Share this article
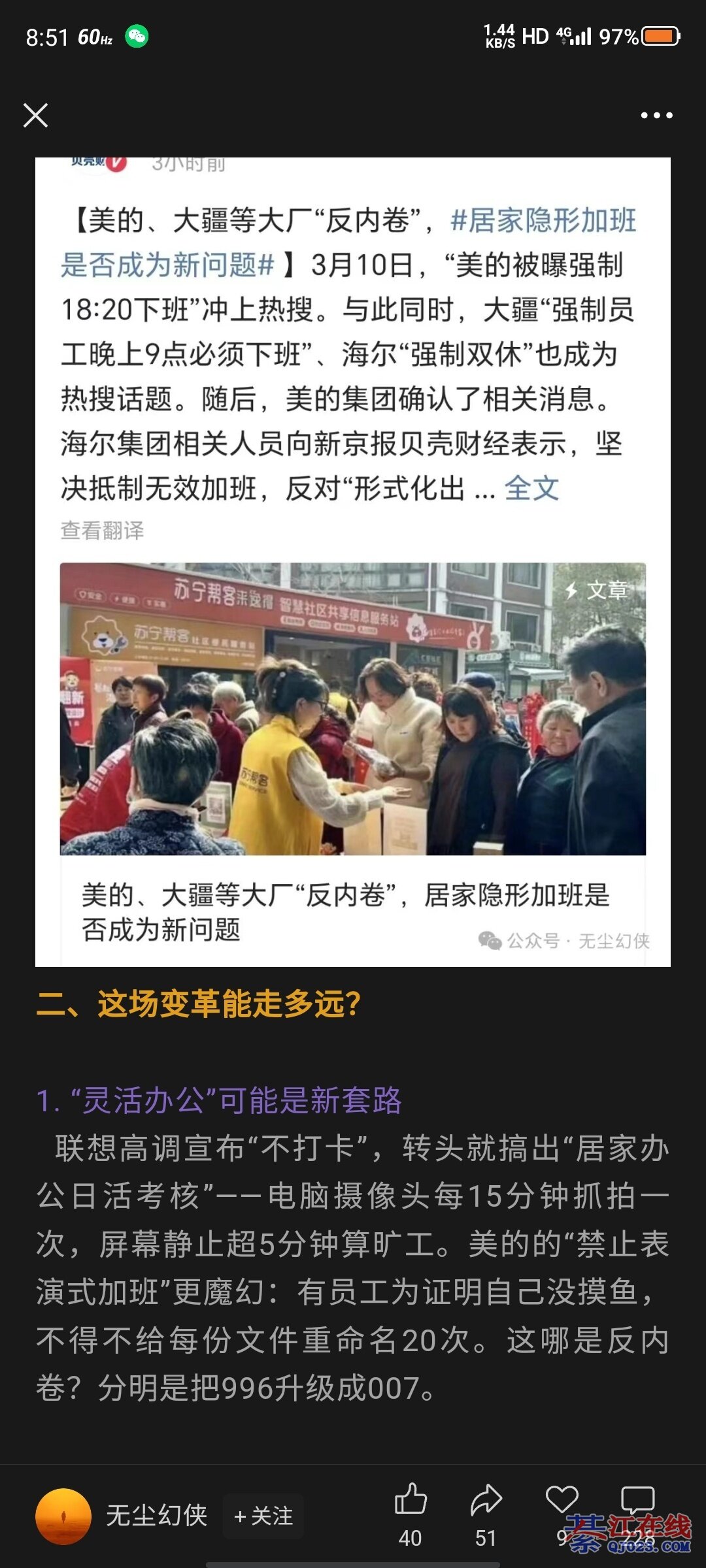 486,1500
